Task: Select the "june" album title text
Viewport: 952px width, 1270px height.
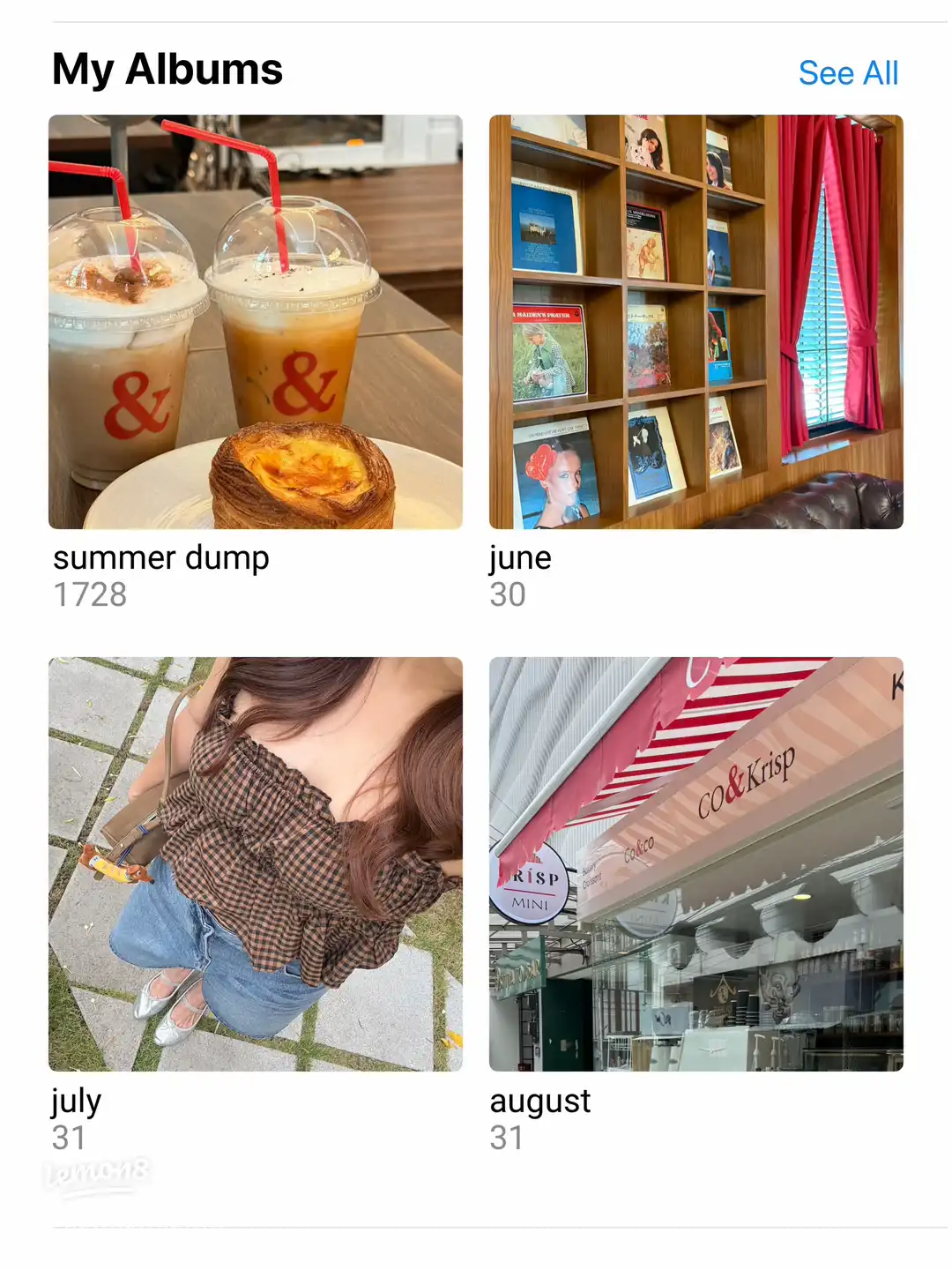Action: pos(520,557)
